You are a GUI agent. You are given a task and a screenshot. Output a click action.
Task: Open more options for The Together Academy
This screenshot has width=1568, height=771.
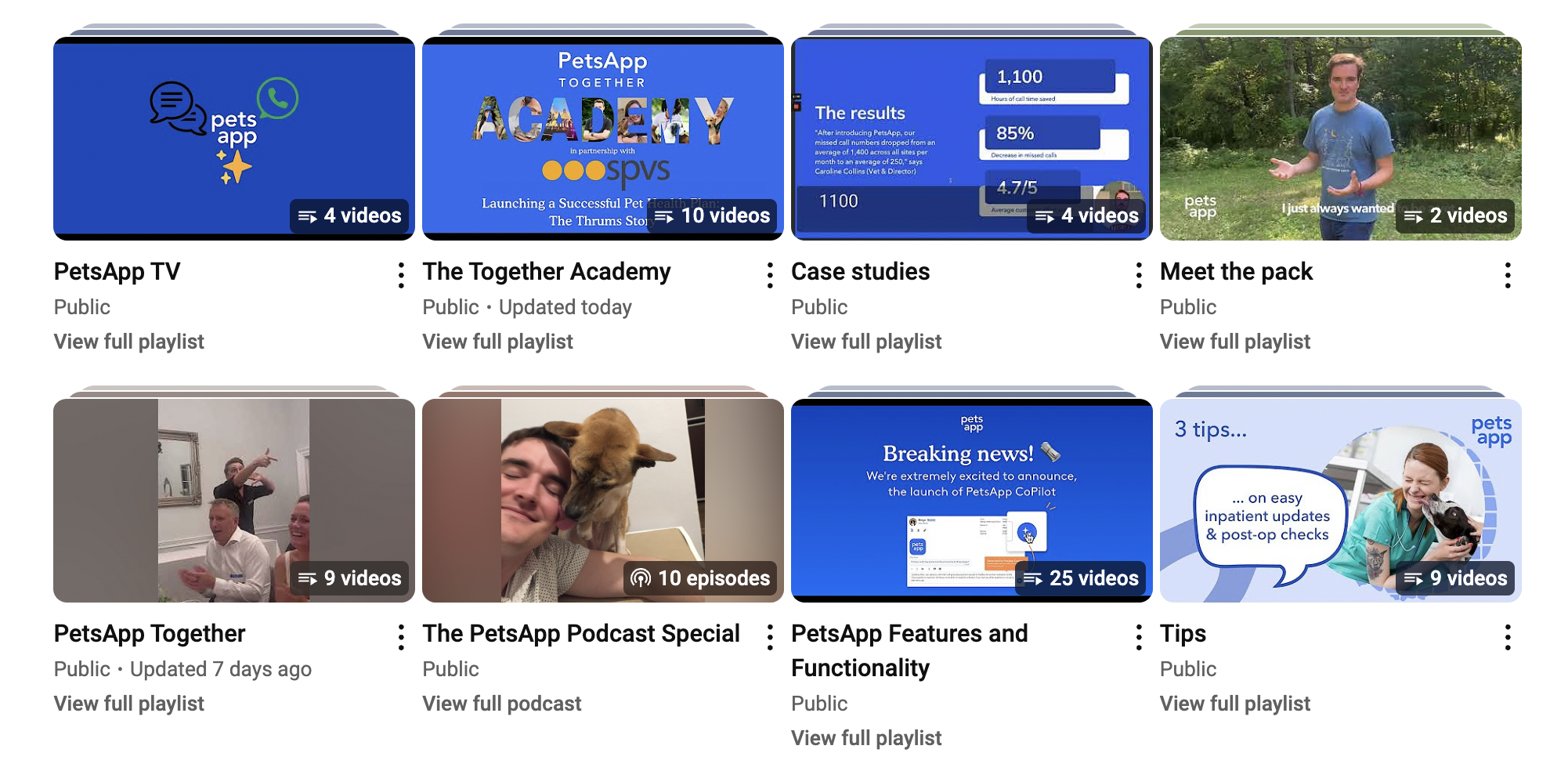coord(770,275)
